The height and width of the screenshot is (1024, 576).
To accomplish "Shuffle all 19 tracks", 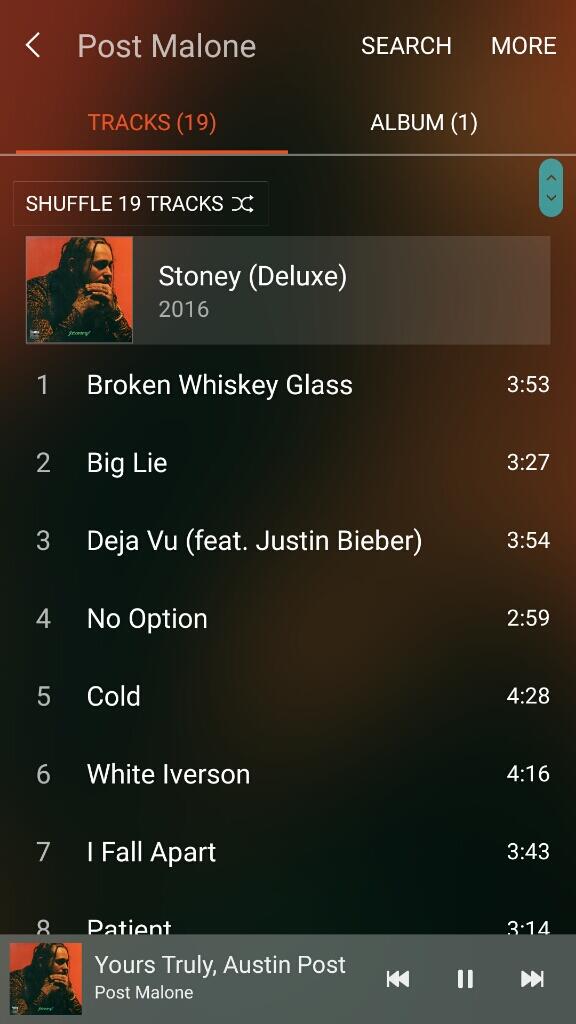I will point(140,204).
